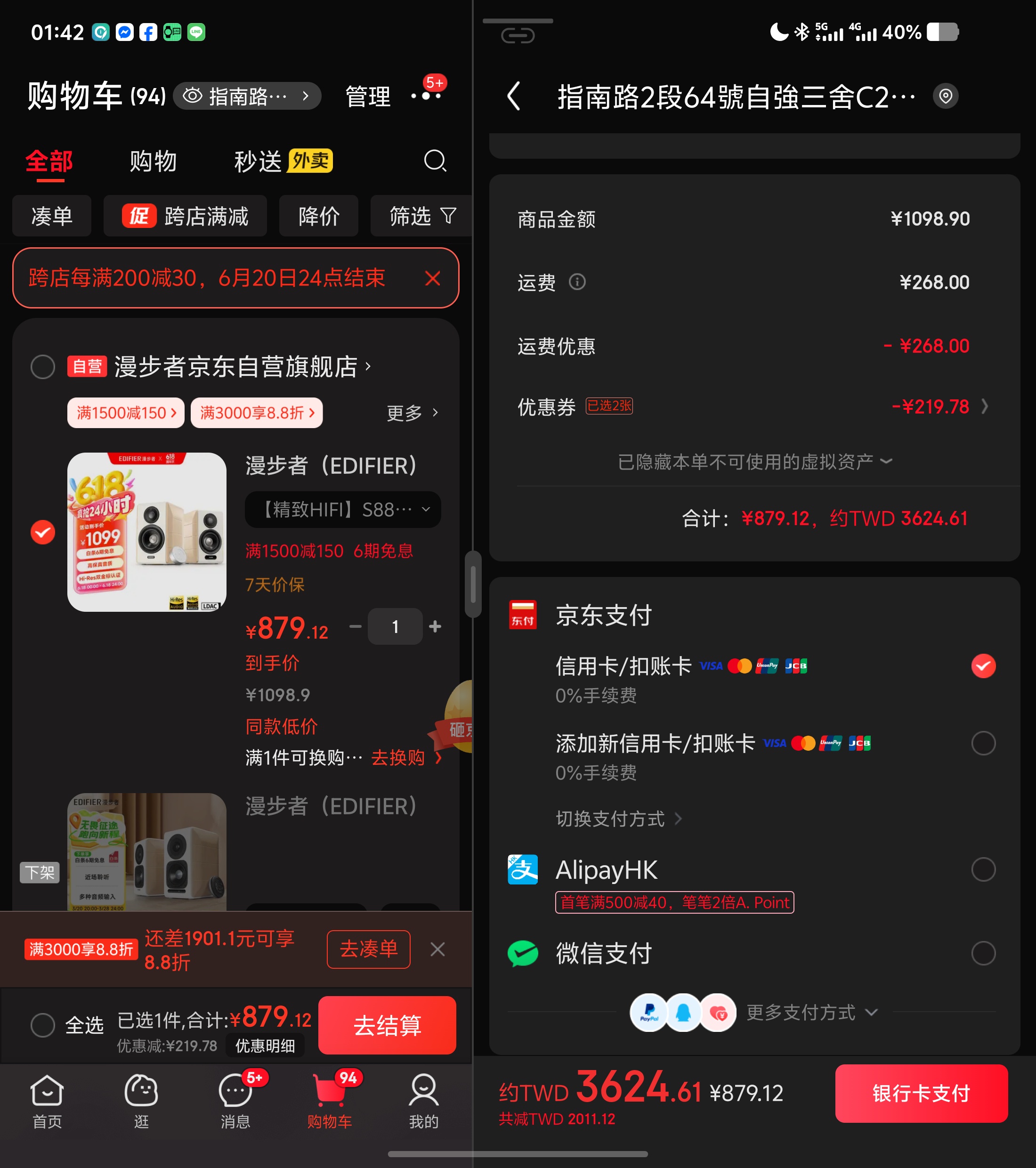The image size is (1036, 1168).
Task: Open the 筛选 filter
Action: click(x=421, y=216)
